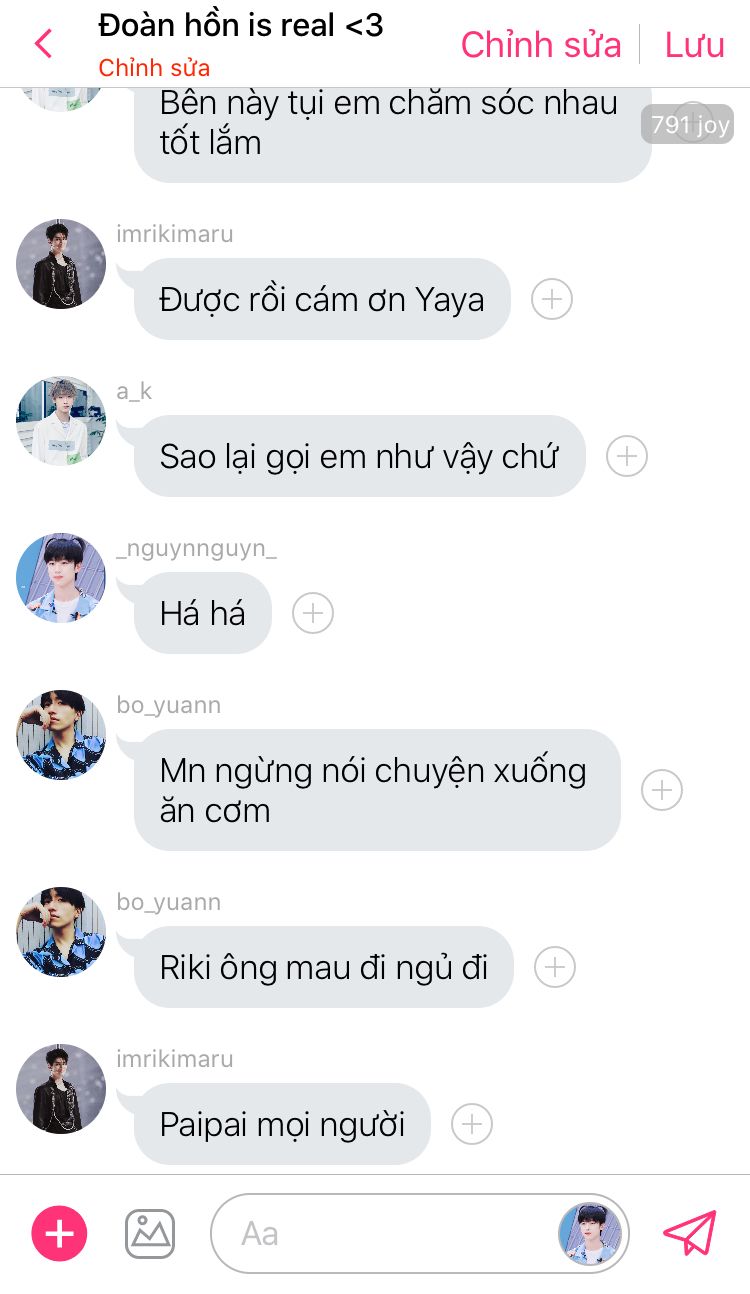The image size is (750, 1294).
Task: Open the pink plus attachment button
Action: point(60,1234)
